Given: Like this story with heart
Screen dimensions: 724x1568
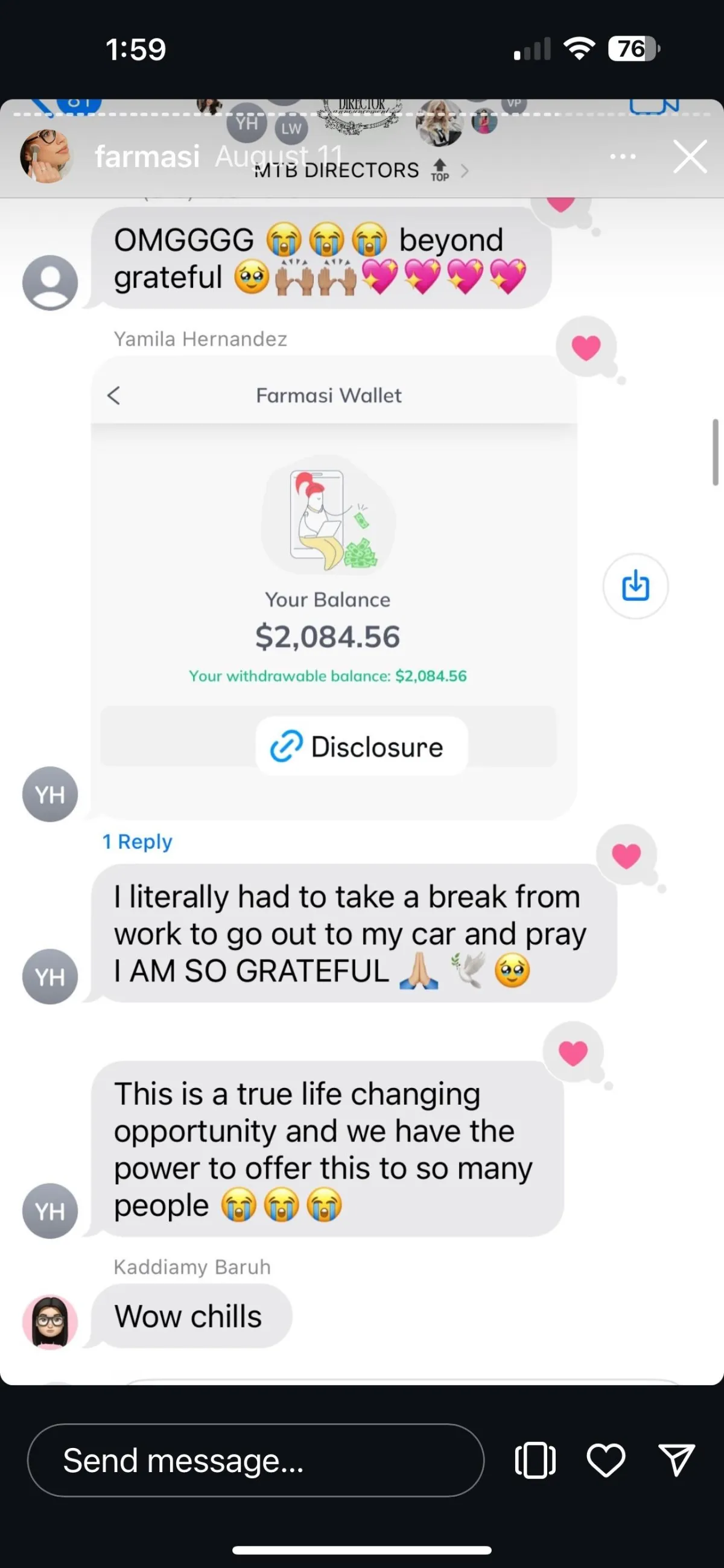Looking at the screenshot, I should [605, 1460].
